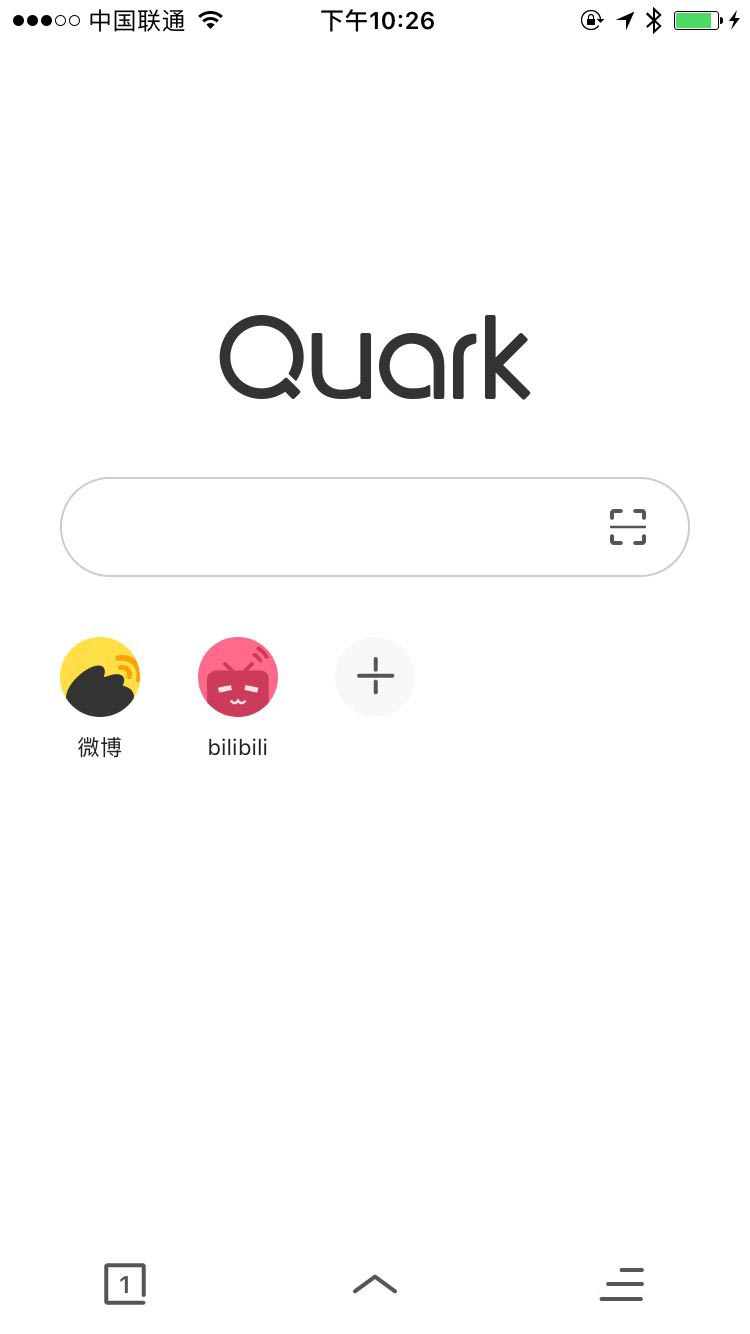
Task: Tap the Bluetooth status icon
Action: (655, 18)
